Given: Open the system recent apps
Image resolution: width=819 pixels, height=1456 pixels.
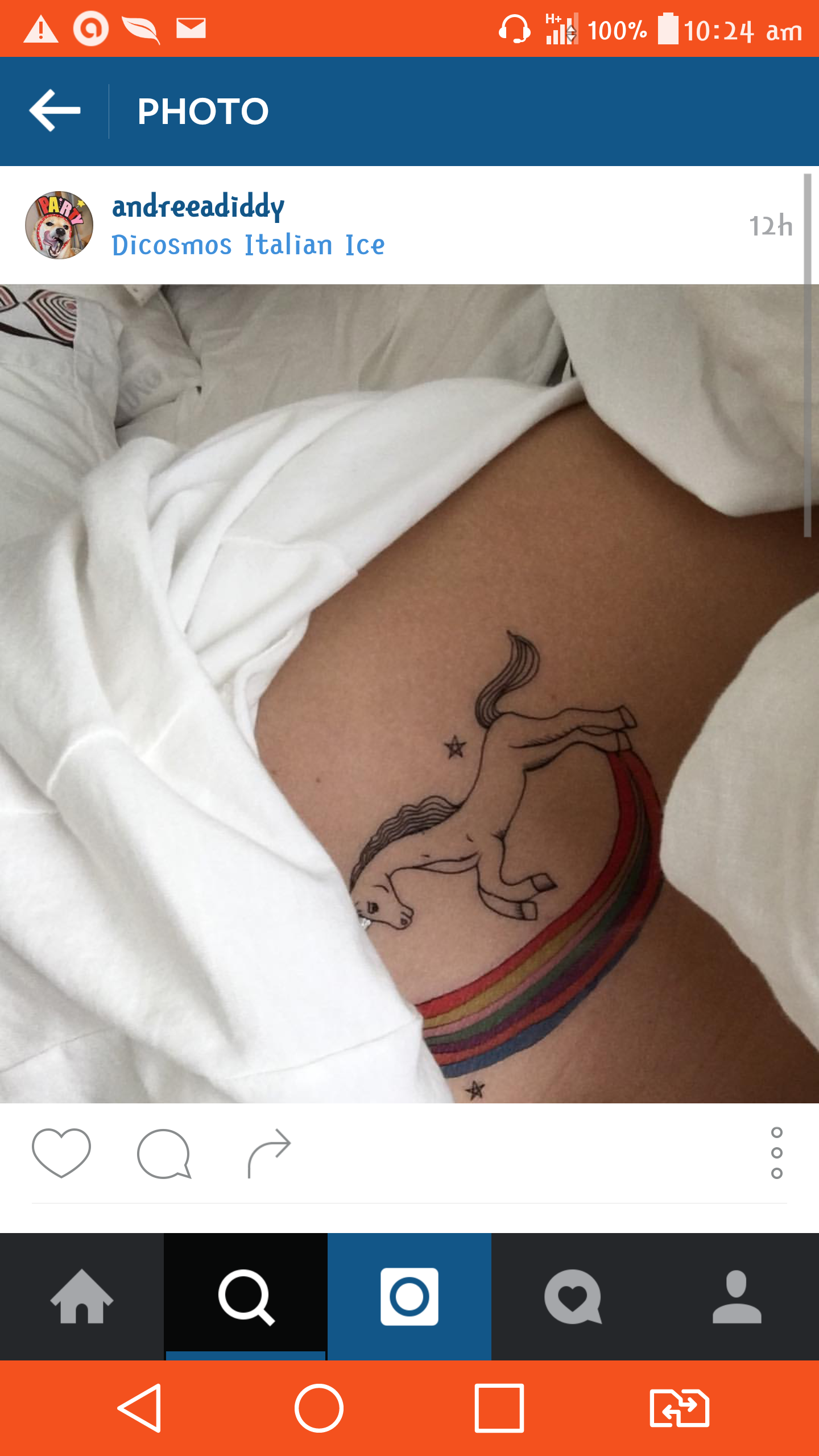Looking at the screenshot, I should click(x=499, y=1408).
